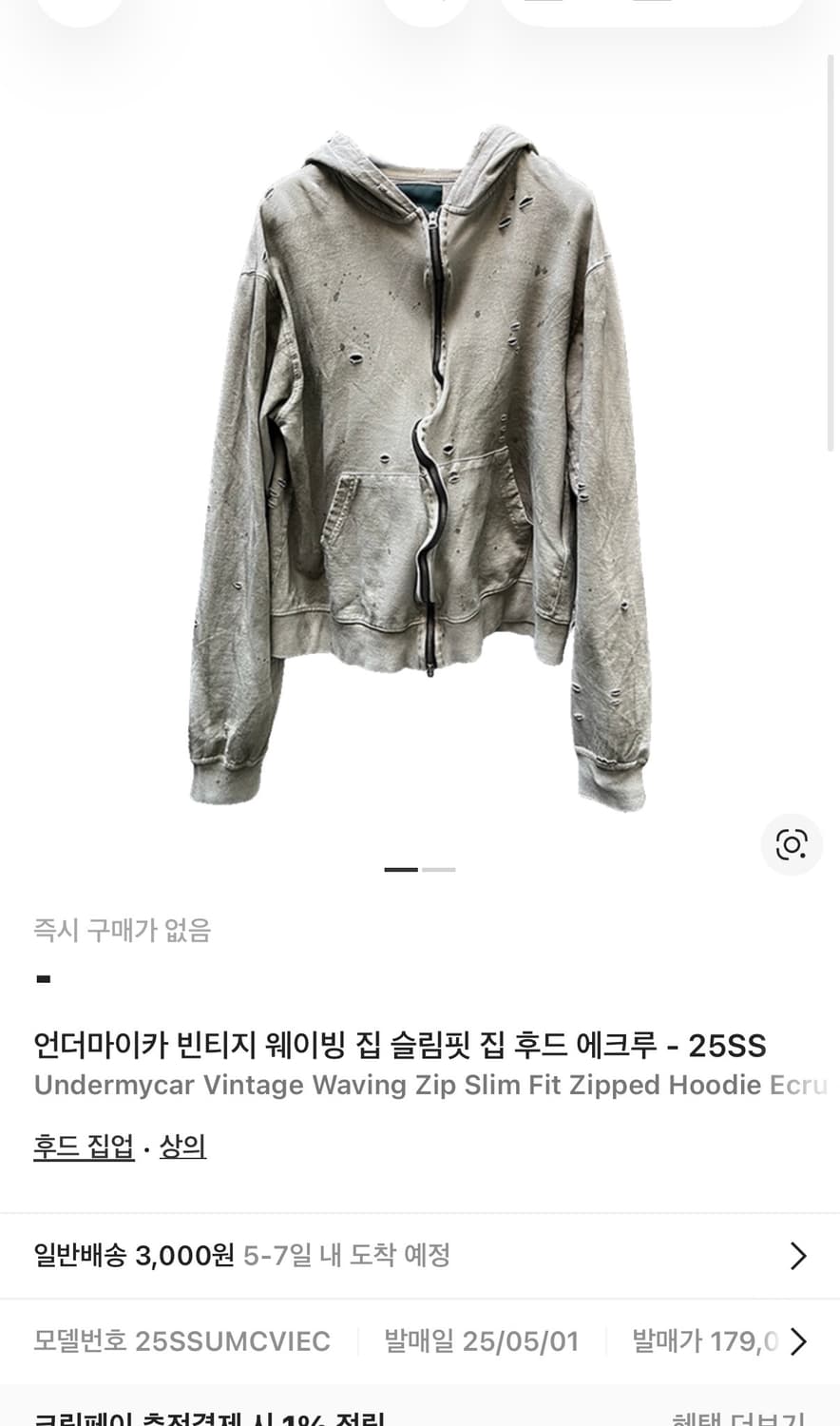This screenshot has height=1426, width=840.
Task: Open the 상의 category link
Action: (181, 1147)
